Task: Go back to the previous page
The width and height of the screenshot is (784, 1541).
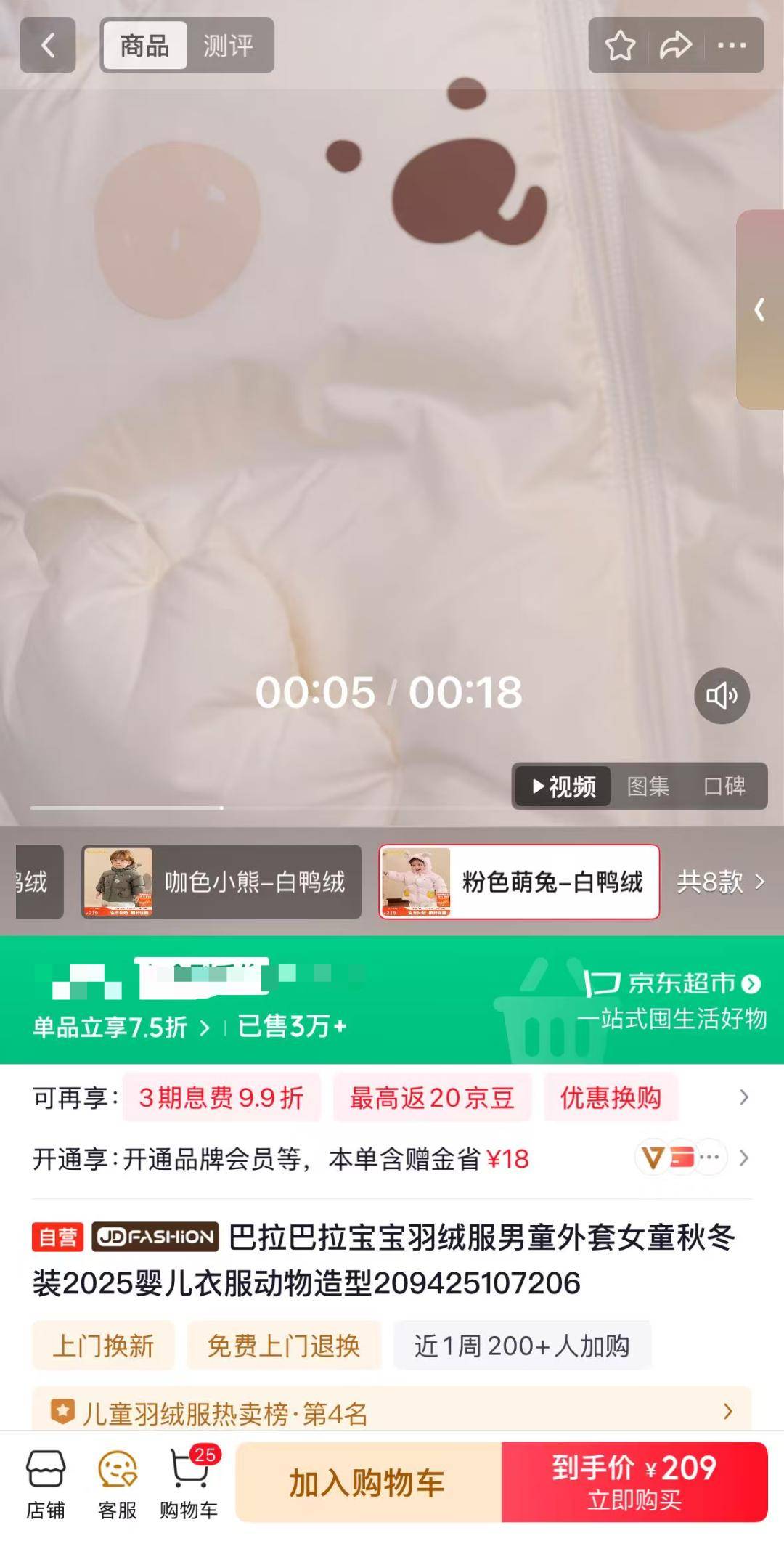Action: [47, 46]
